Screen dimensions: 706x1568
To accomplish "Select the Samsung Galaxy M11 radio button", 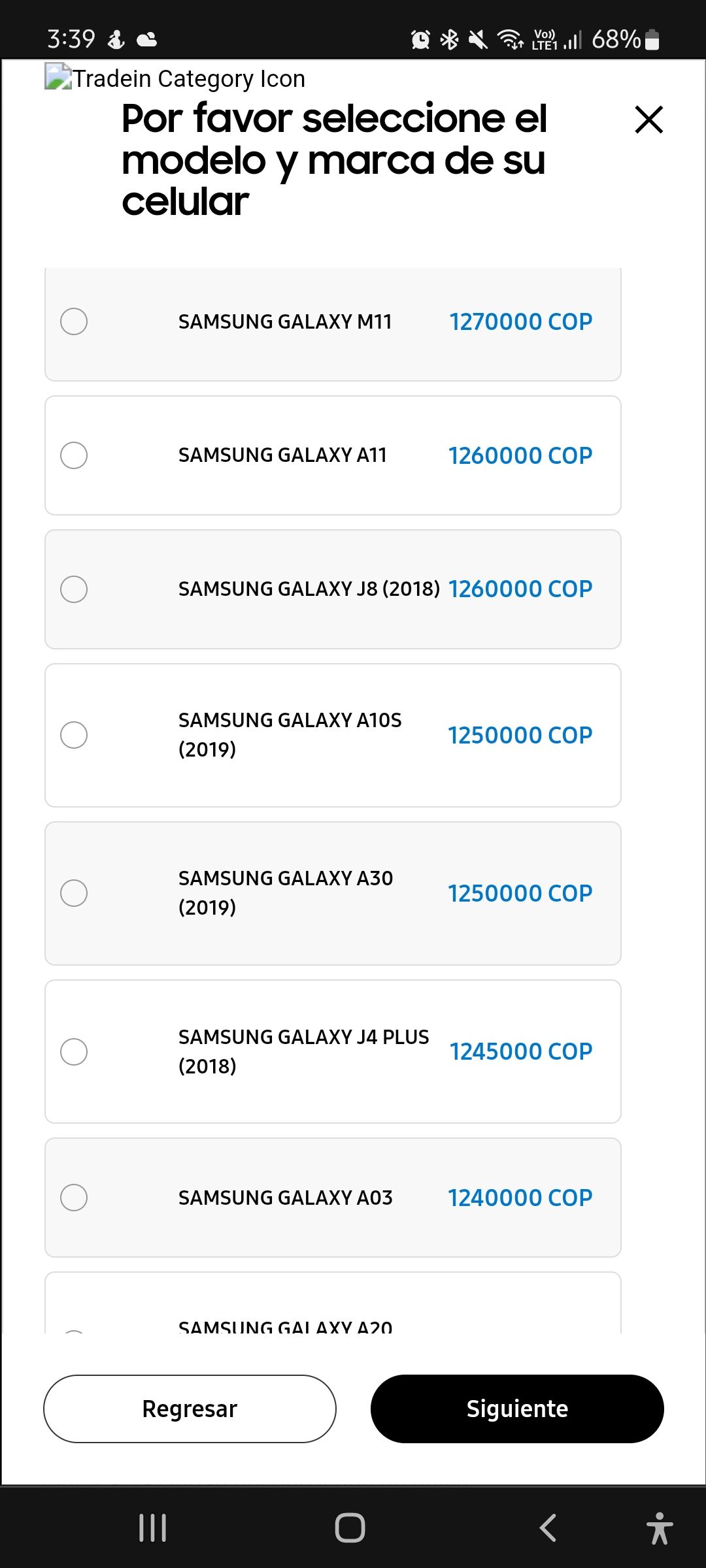I will (74, 321).
